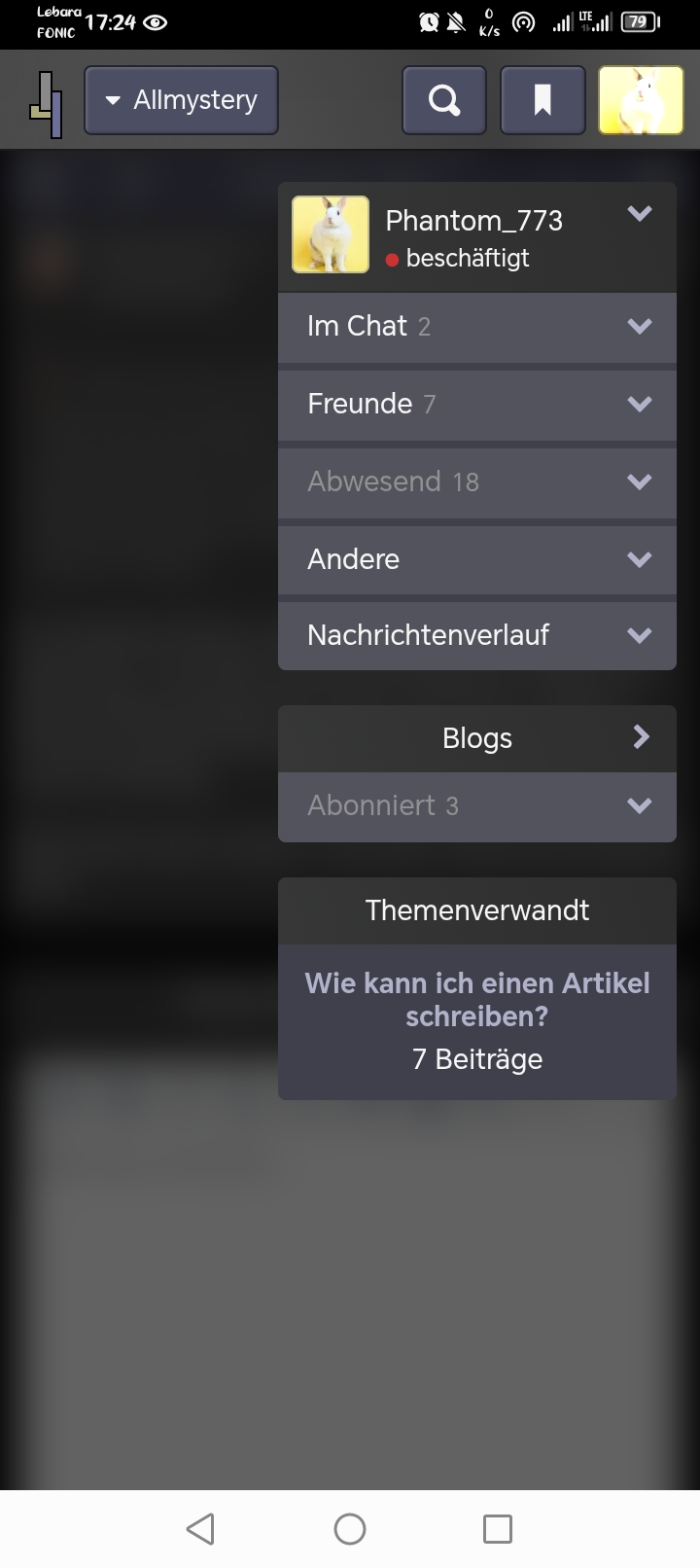
Task: Expand the Nachrichtenverlauf section
Action: (x=477, y=635)
